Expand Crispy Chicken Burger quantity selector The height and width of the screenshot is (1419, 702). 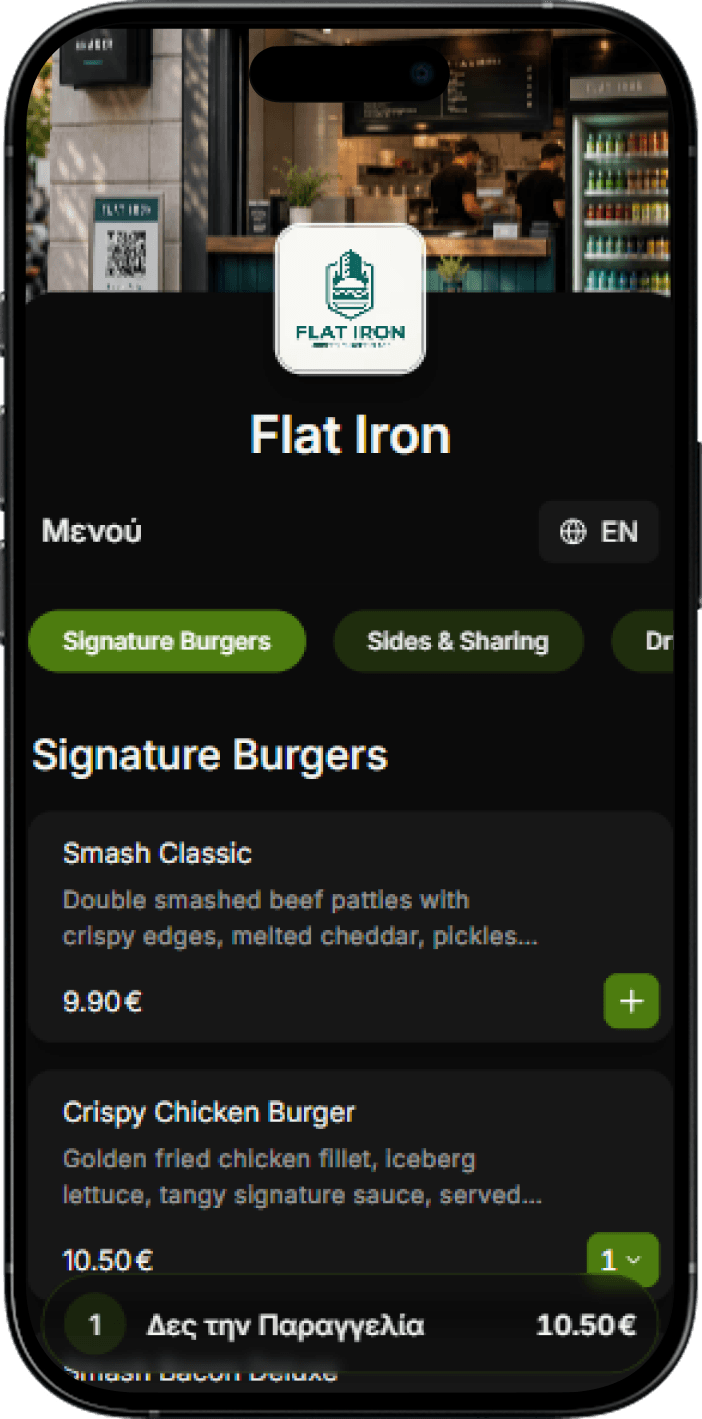622,1260
